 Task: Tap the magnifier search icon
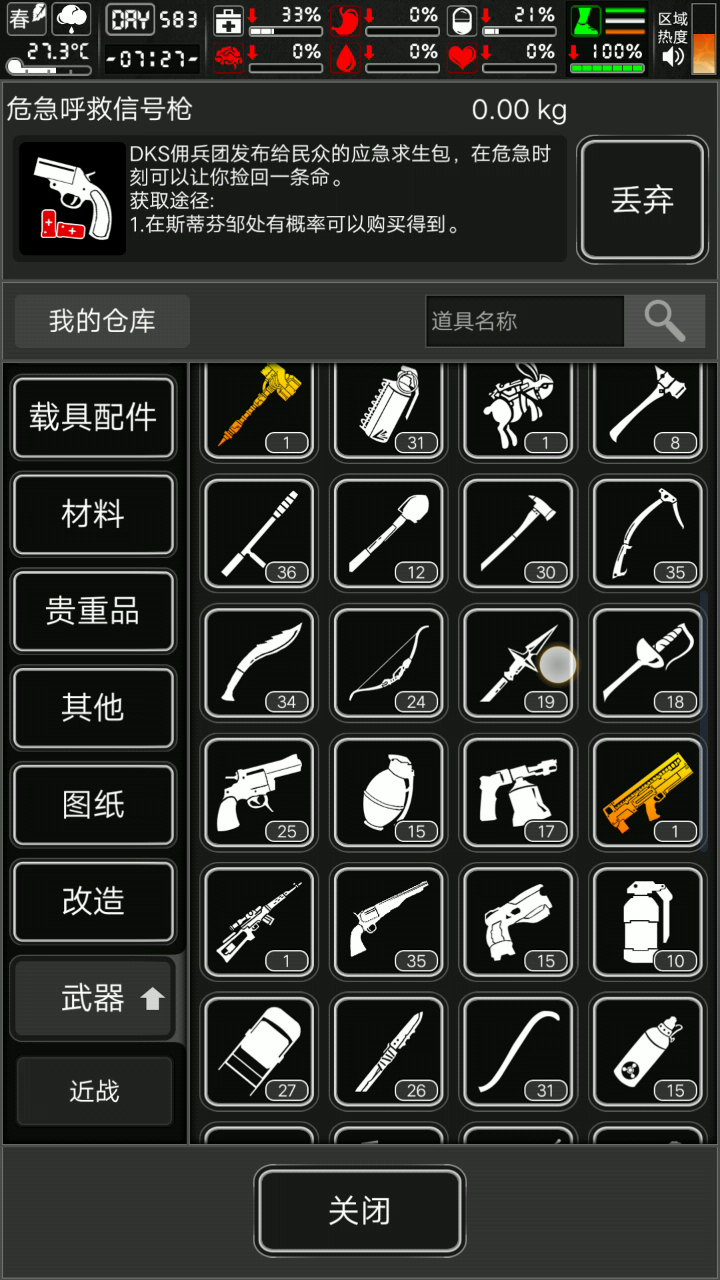664,321
